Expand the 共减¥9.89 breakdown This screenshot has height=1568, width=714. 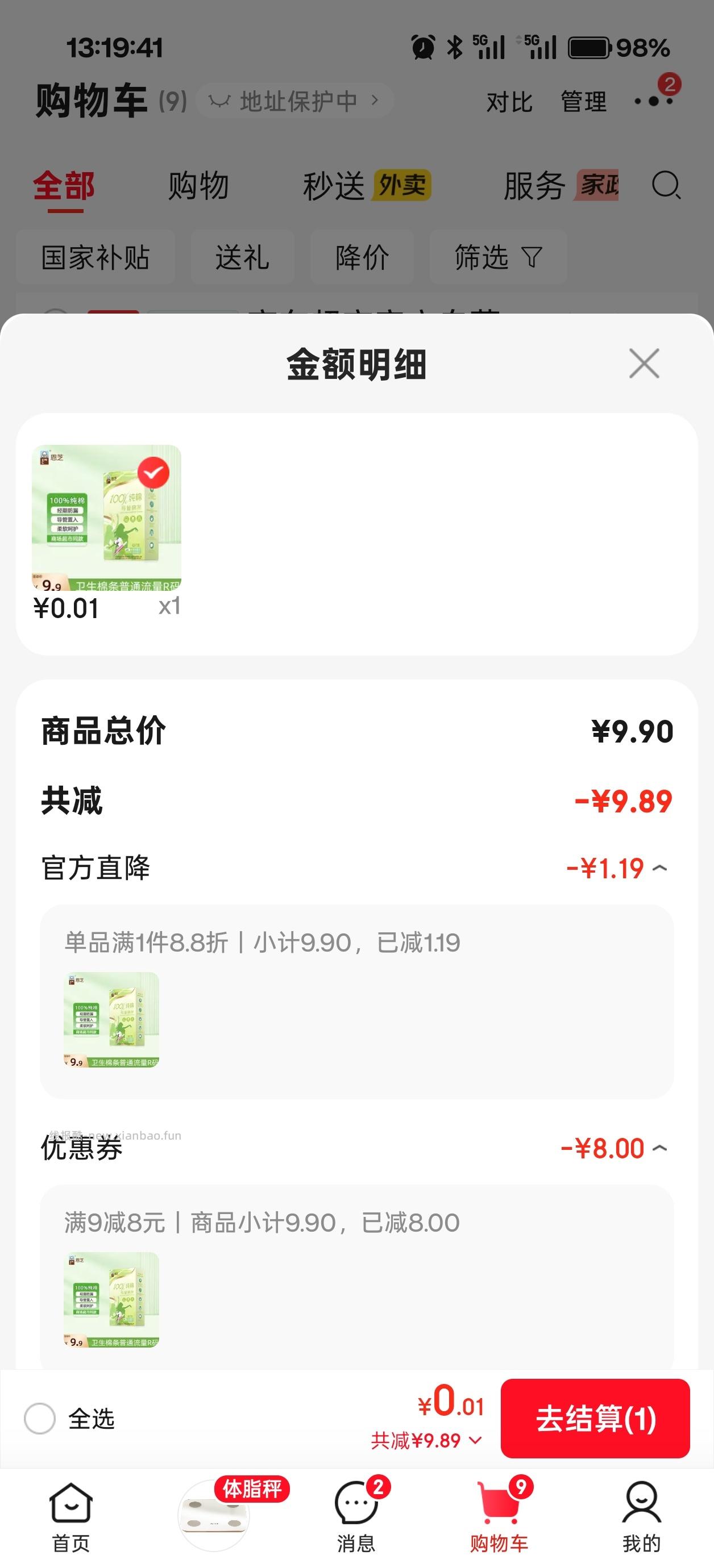[425, 1439]
